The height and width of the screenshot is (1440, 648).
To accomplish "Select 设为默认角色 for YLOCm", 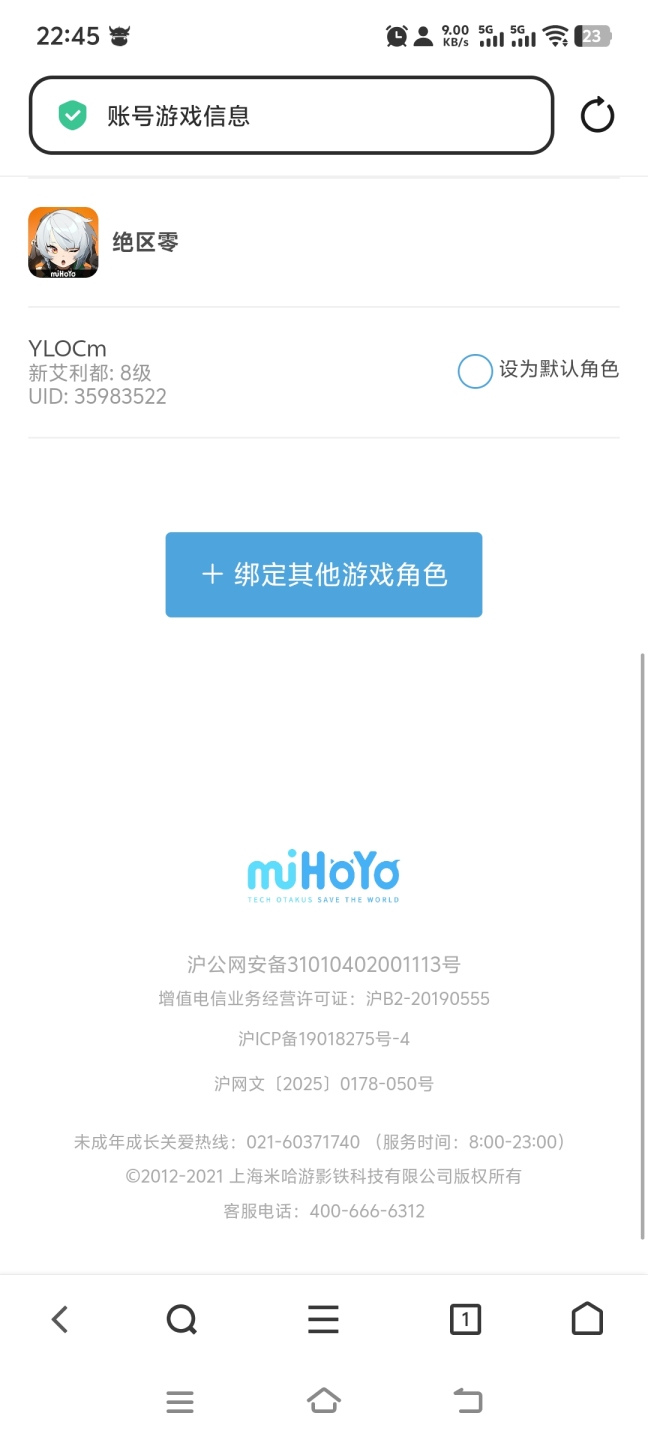I will tap(475, 371).
